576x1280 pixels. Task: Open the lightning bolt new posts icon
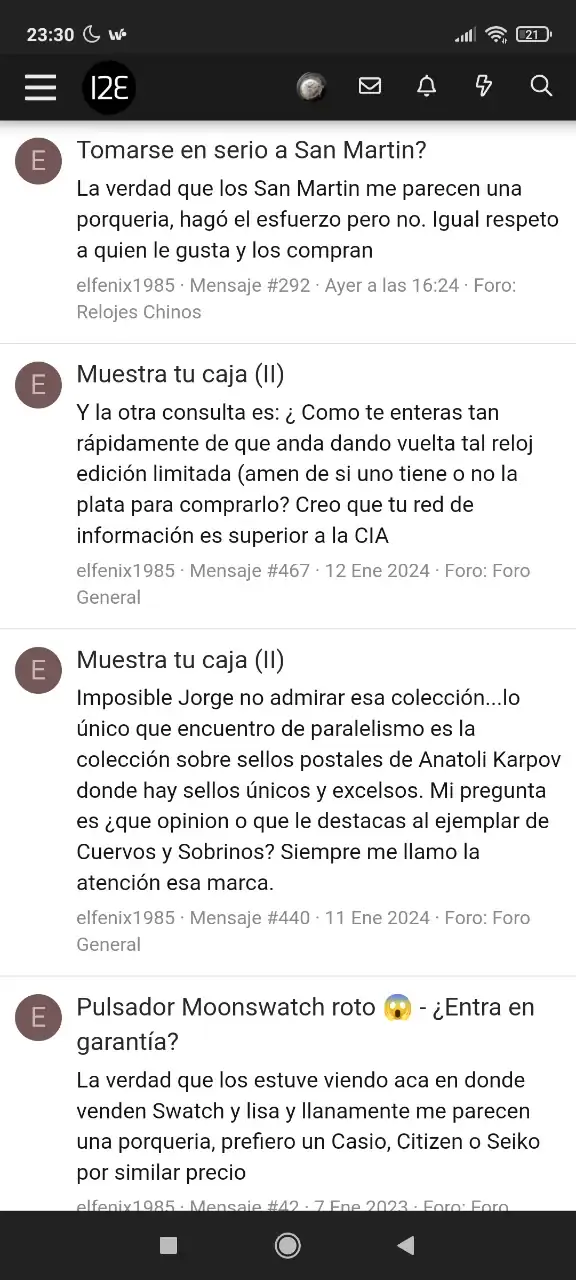coord(484,86)
